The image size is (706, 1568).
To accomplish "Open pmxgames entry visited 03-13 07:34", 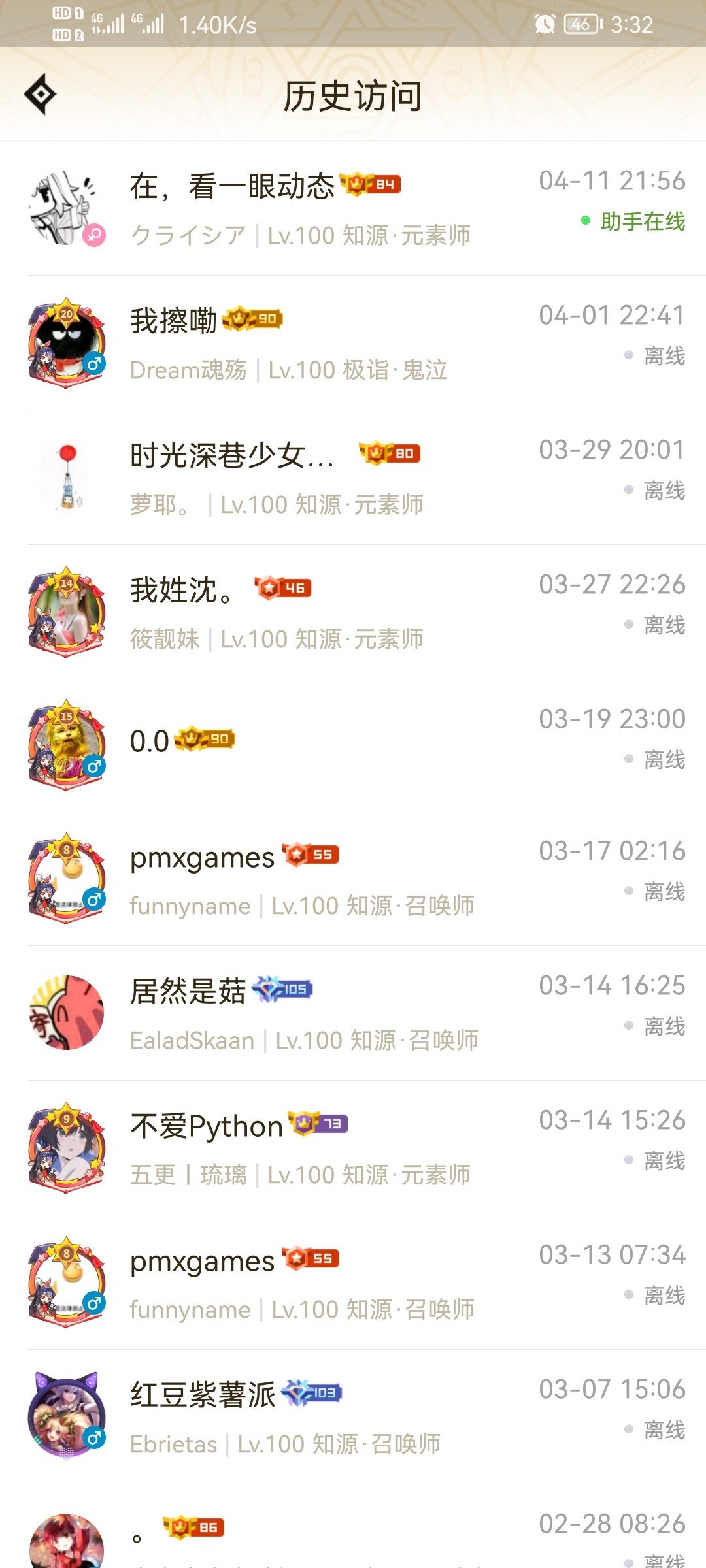I will (x=353, y=1282).
